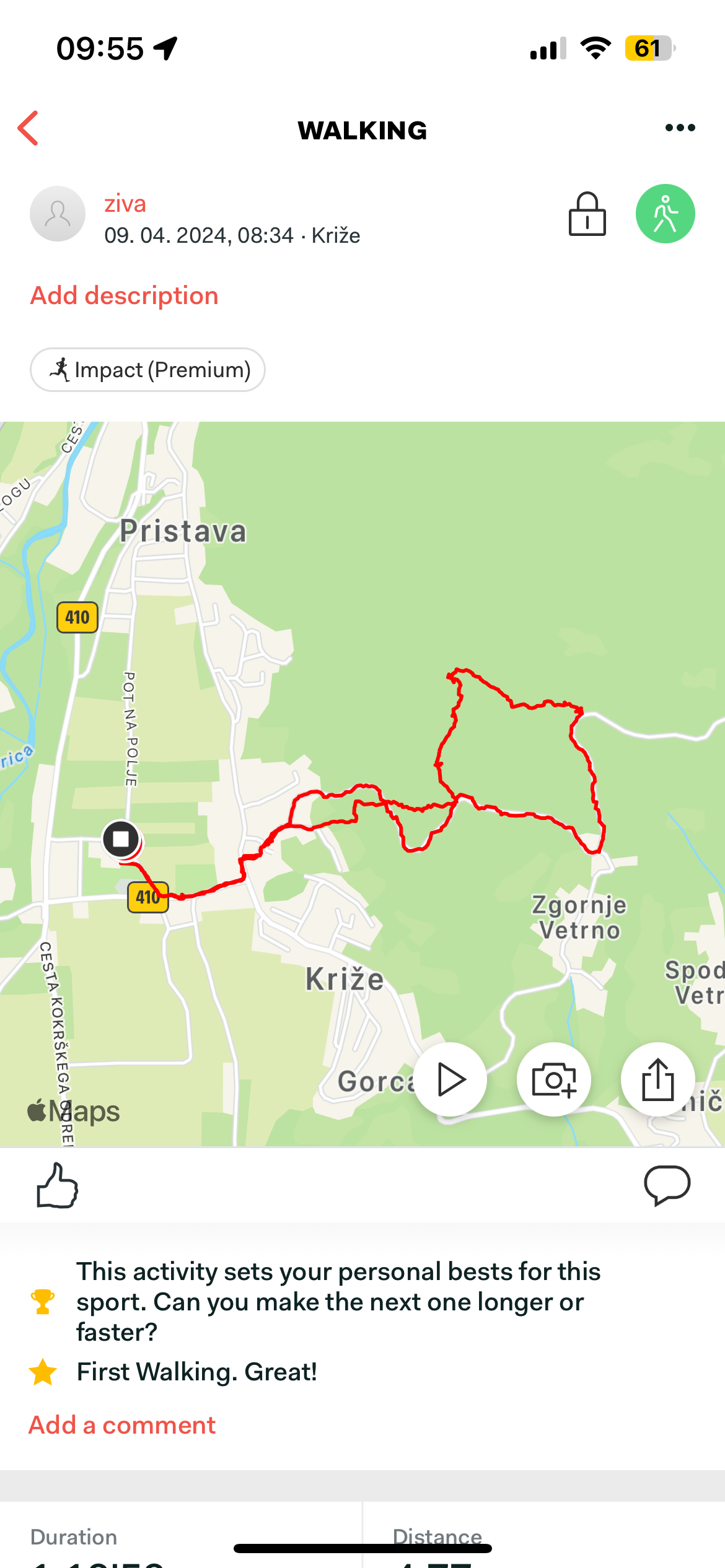Open the Impact (Premium) chip
725x1568 pixels.
[x=147, y=370]
